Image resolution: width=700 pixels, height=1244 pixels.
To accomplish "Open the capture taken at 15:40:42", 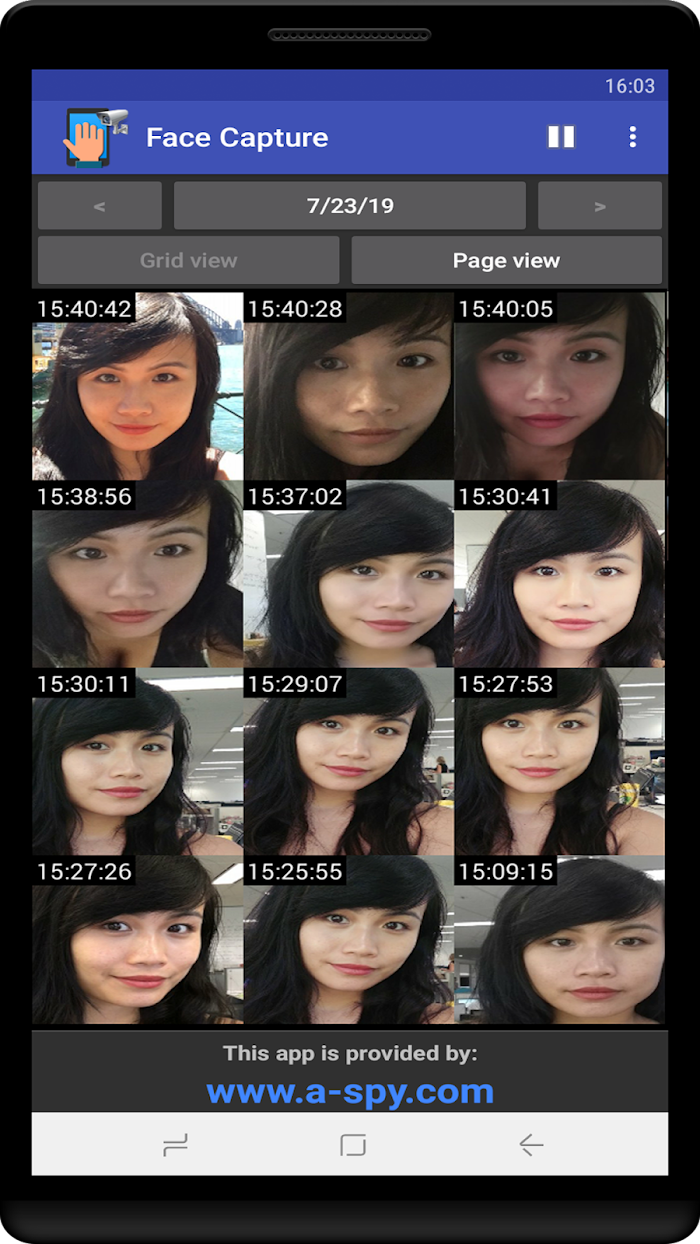I will point(137,386).
